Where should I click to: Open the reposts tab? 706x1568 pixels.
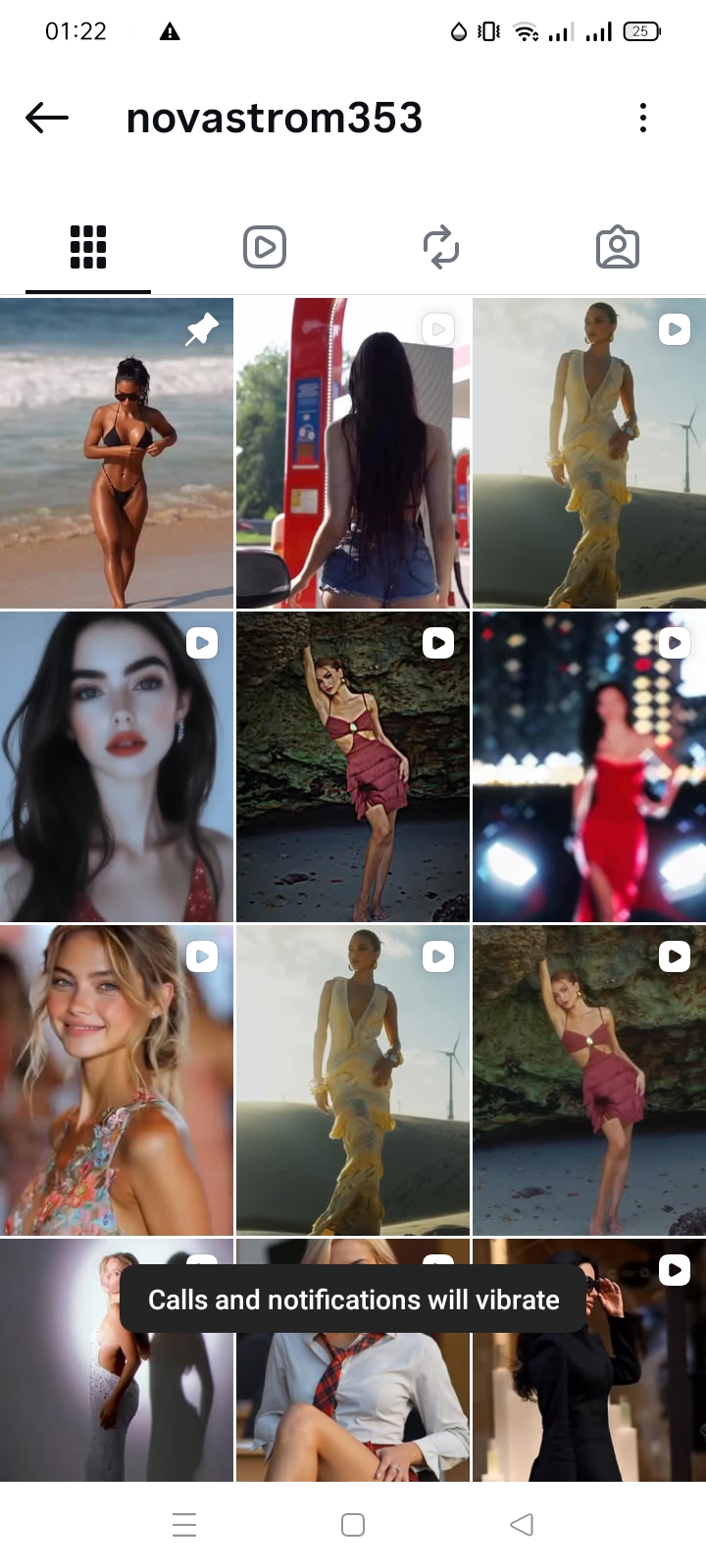tap(440, 248)
